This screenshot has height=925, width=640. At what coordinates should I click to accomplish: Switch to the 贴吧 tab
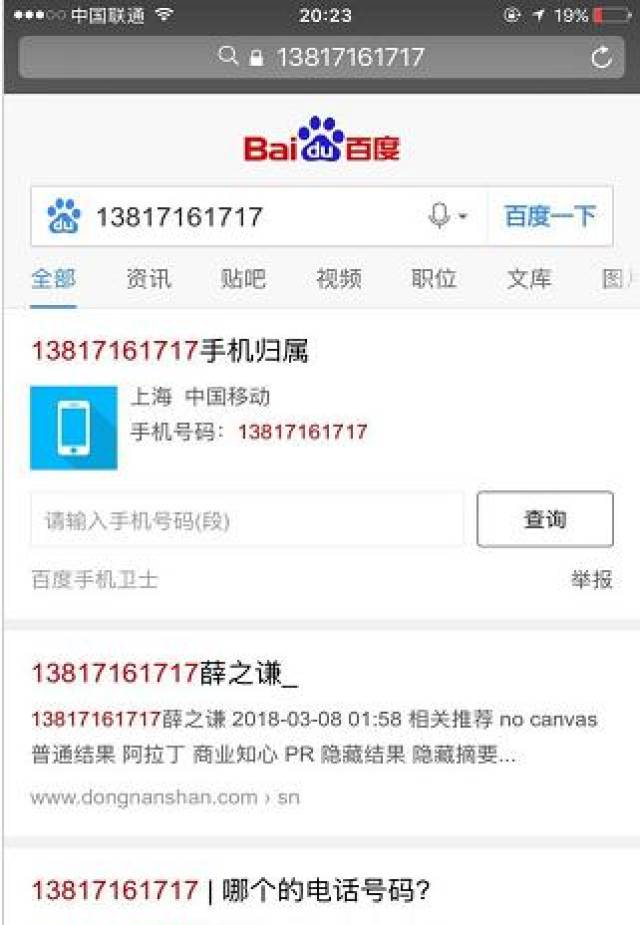tap(243, 279)
